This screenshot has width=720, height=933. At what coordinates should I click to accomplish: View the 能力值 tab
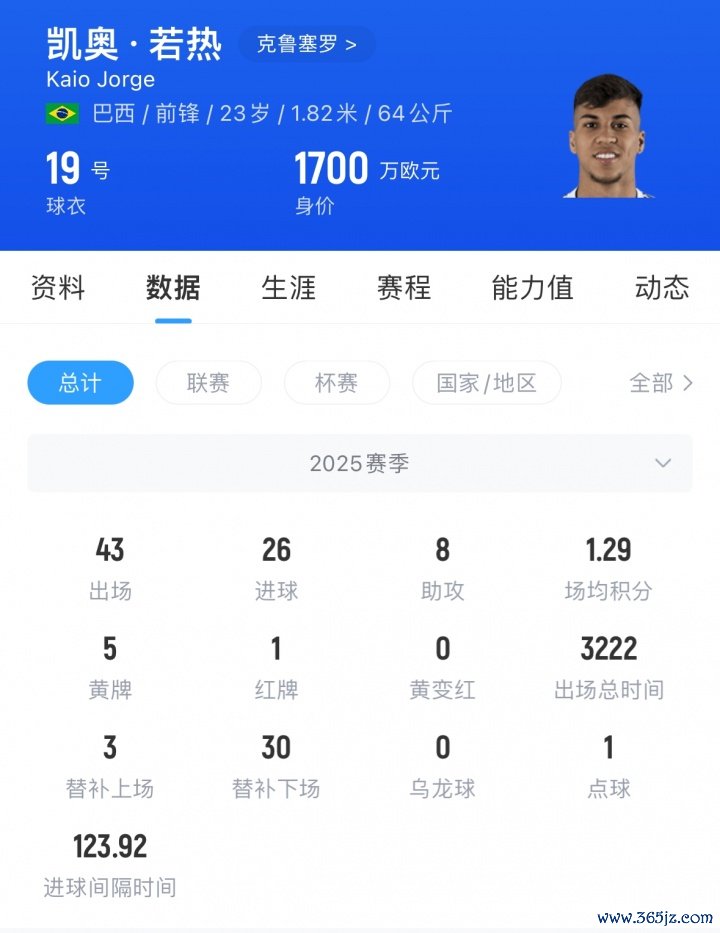[532, 288]
